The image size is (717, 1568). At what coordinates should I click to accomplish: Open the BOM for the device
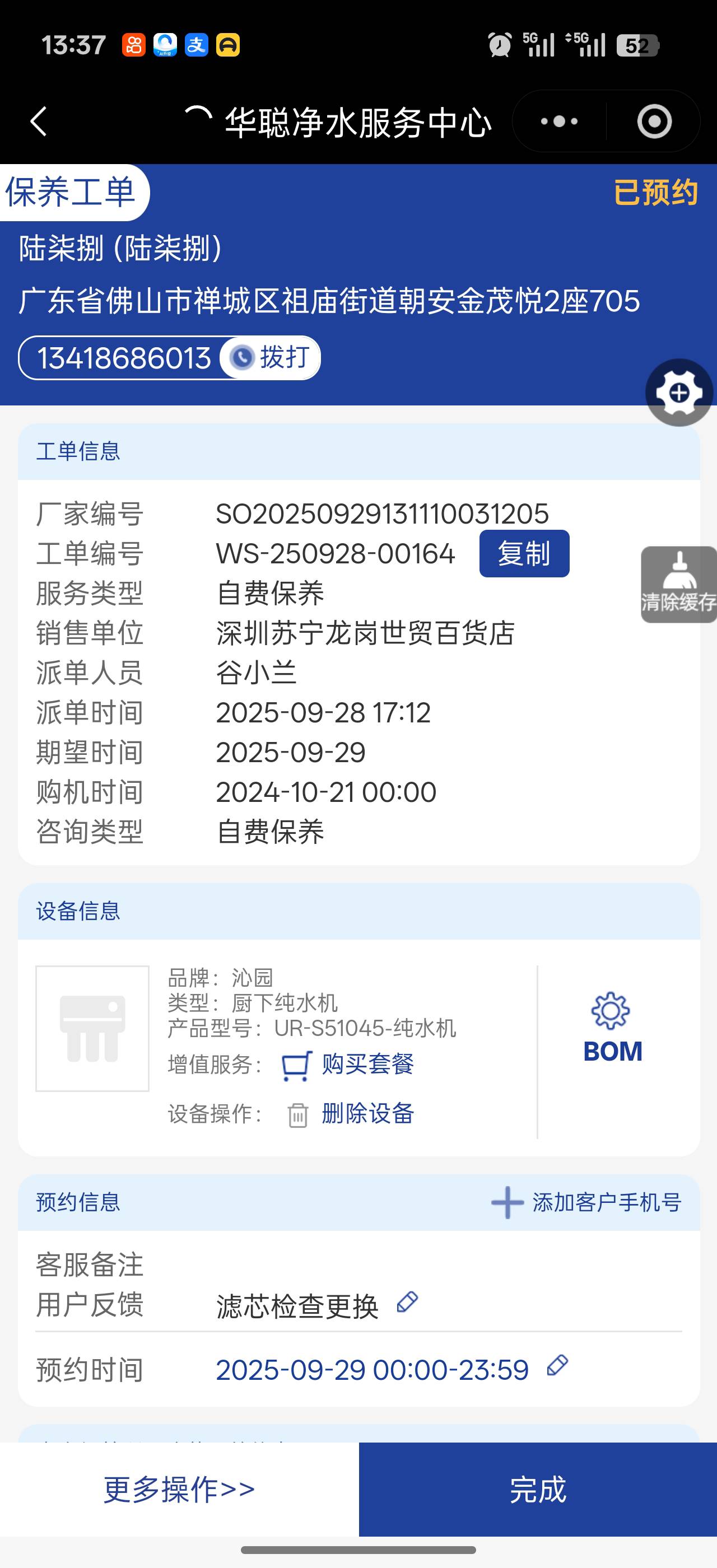pyautogui.click(x=612, y=1029)
